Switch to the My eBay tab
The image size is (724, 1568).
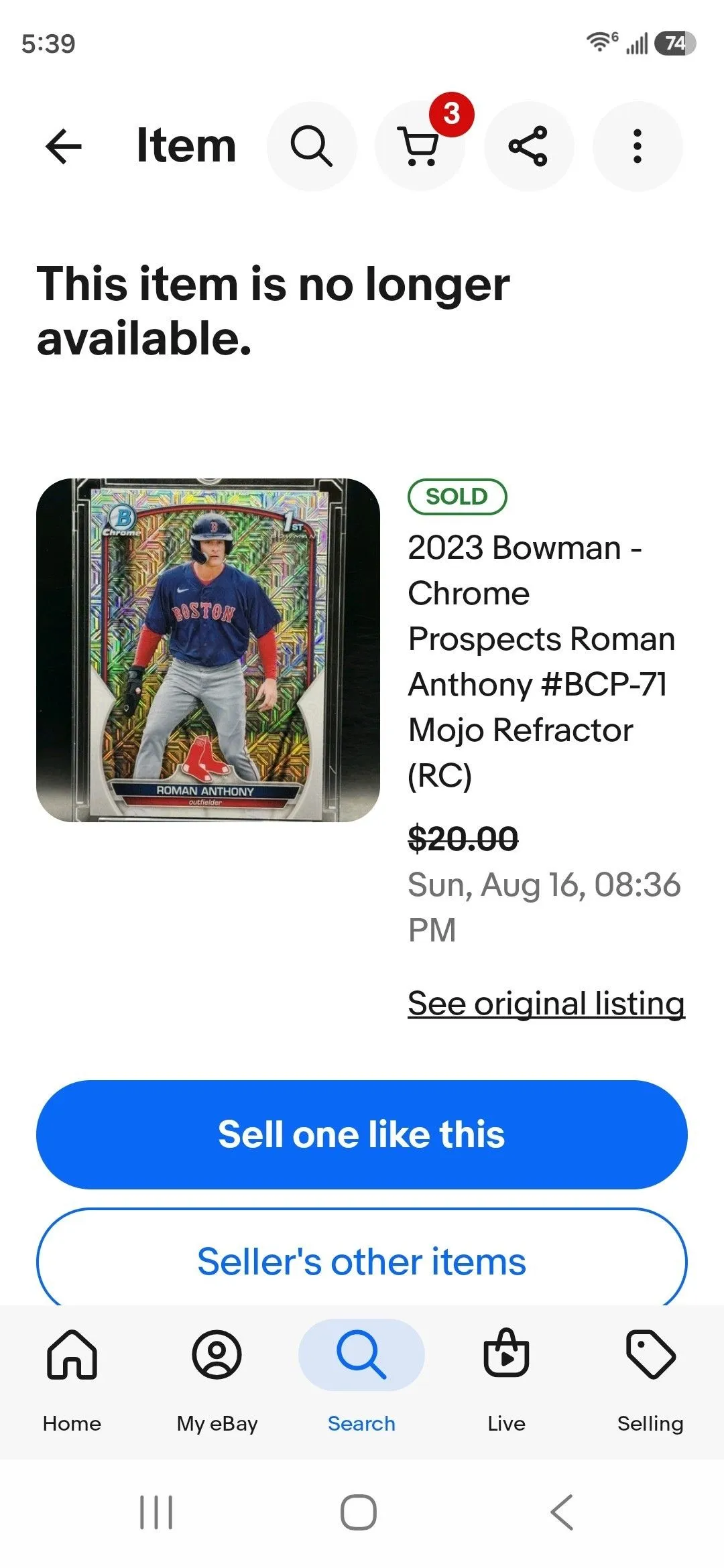tap(217, 1380)
